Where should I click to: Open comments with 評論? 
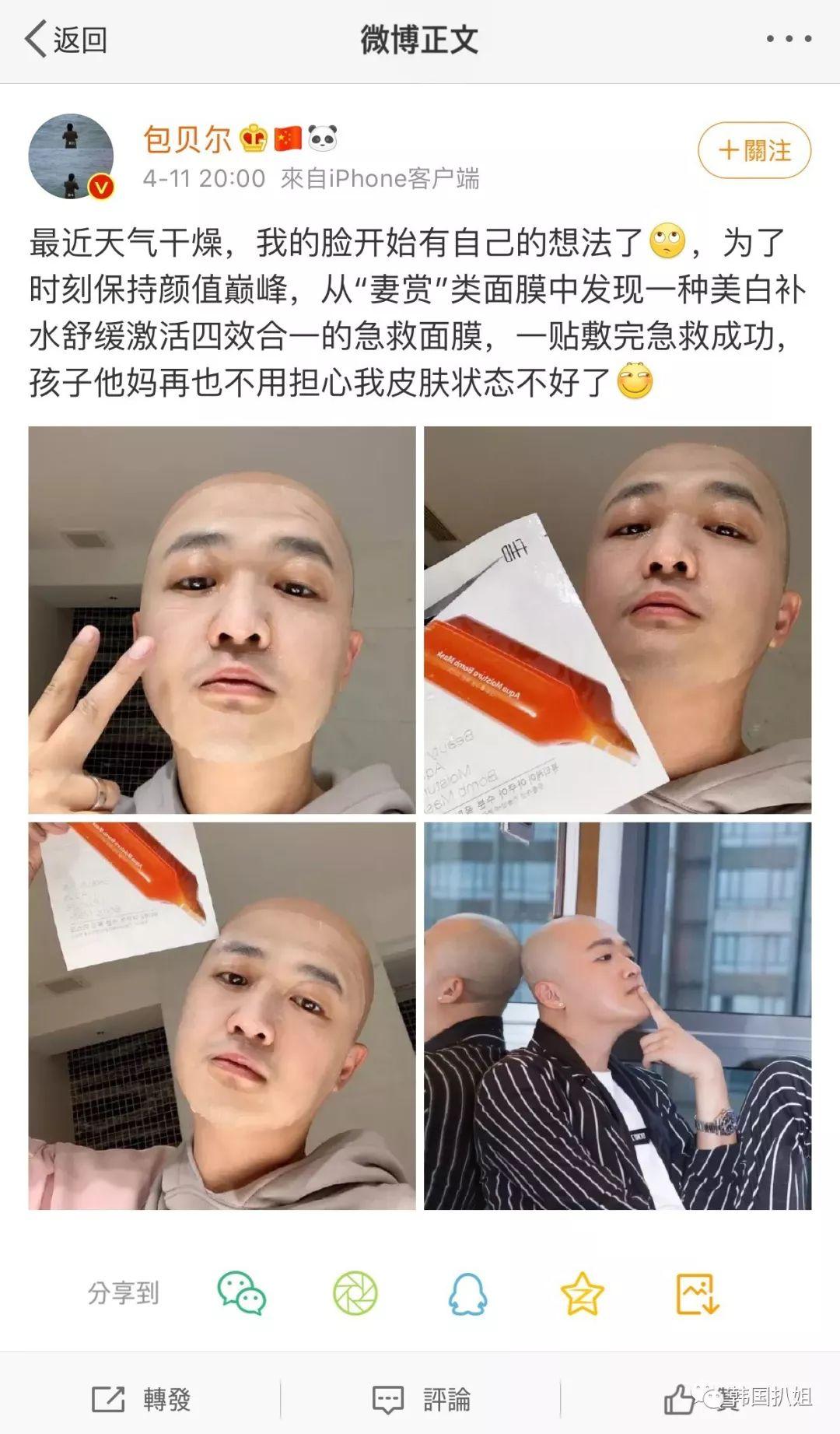[x=421, y=1399]
